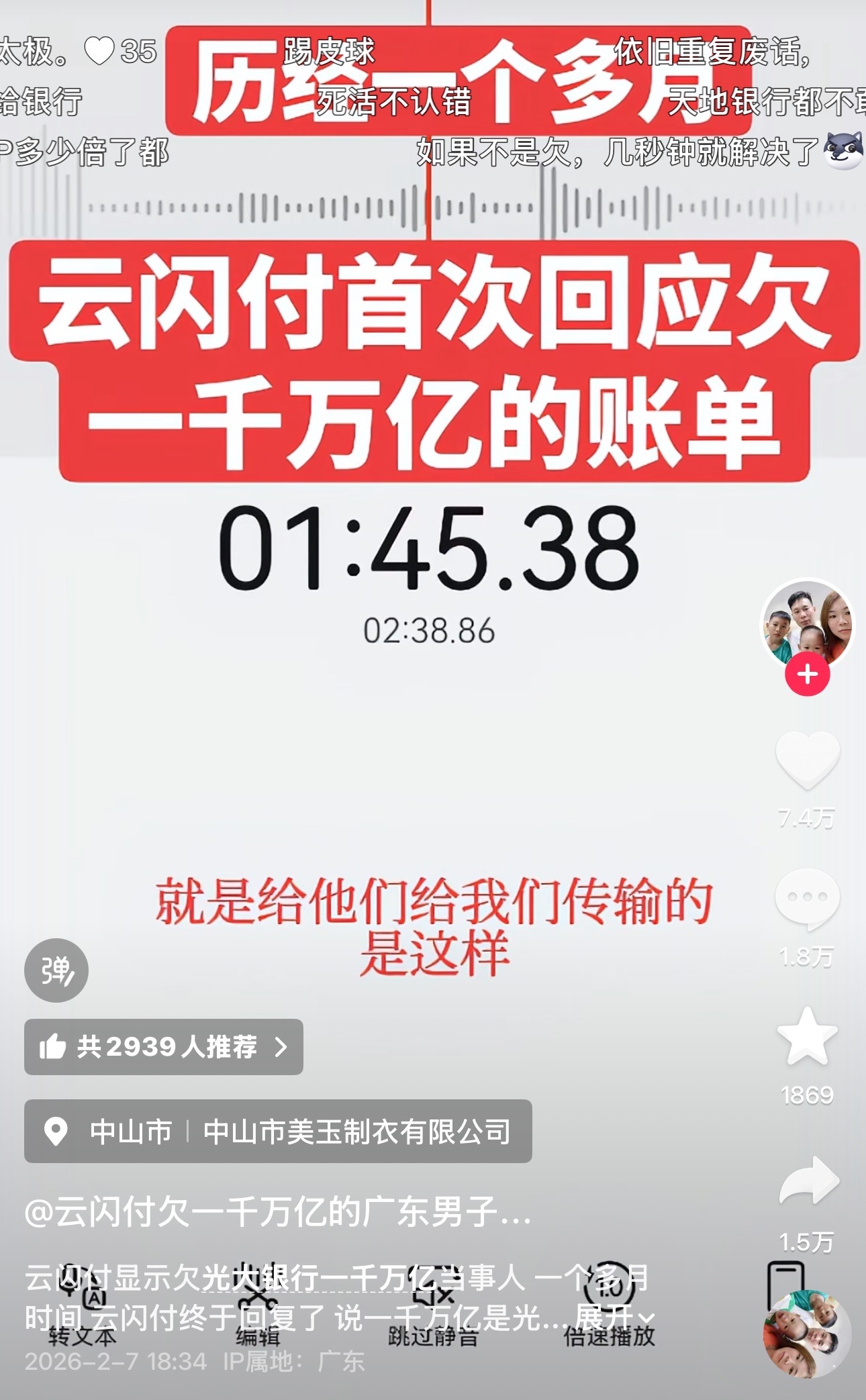
Task: Open the spinning music disc at bottom right
Action: pyautogui.click(x=807, y=1334)
